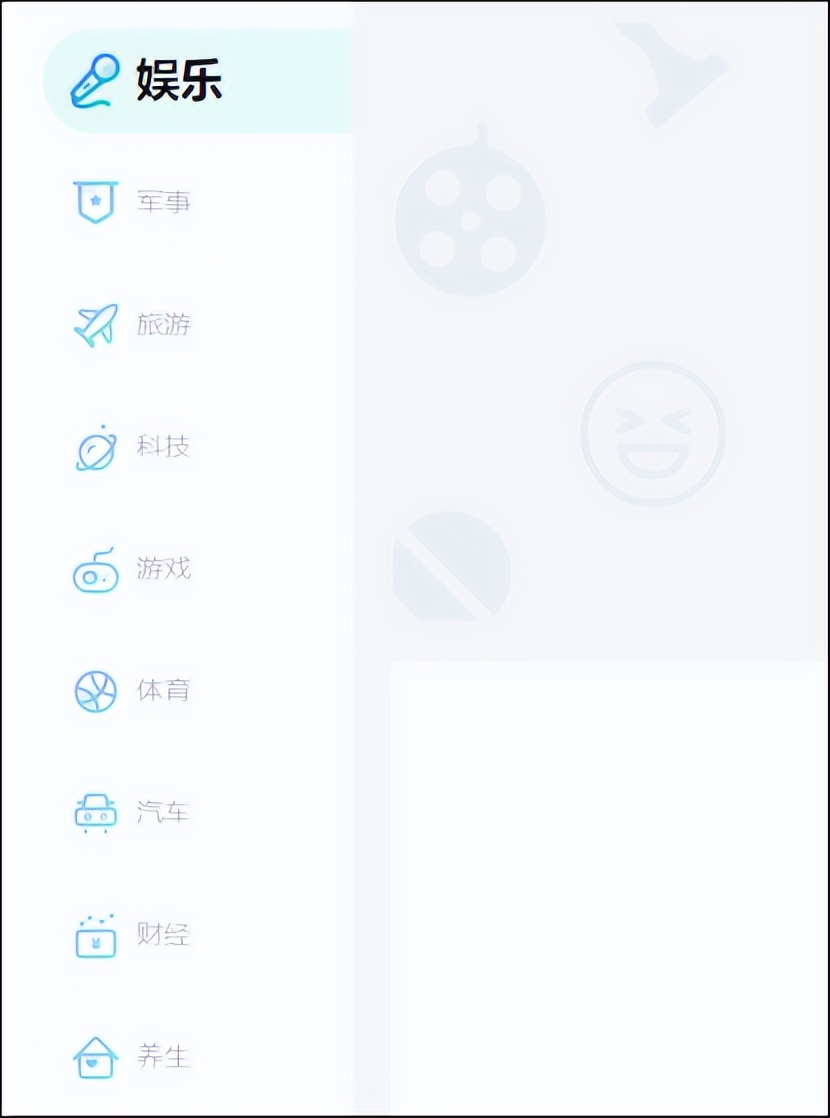Click the laughing emoji watermark icon

coord(652,432)
